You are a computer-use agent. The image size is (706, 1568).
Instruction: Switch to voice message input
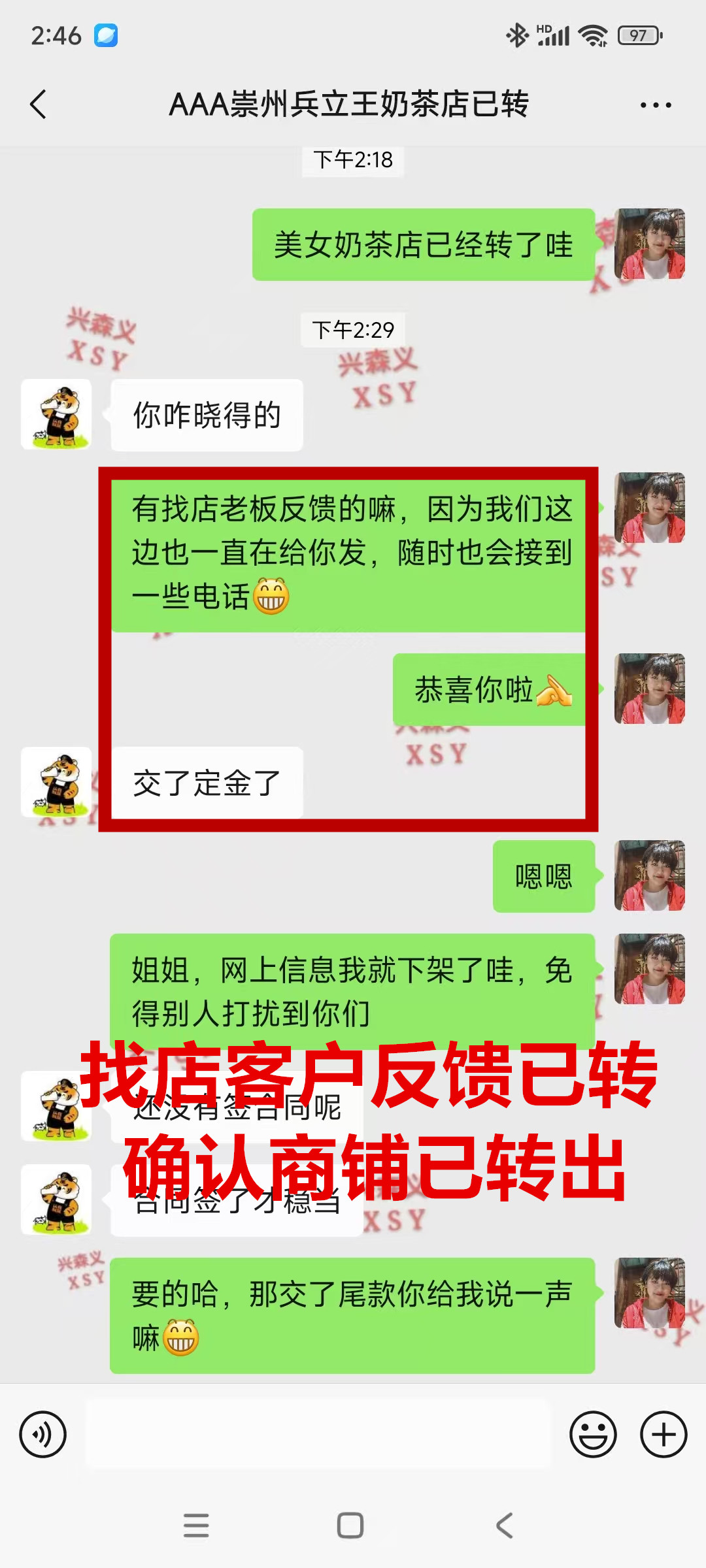43,1435
